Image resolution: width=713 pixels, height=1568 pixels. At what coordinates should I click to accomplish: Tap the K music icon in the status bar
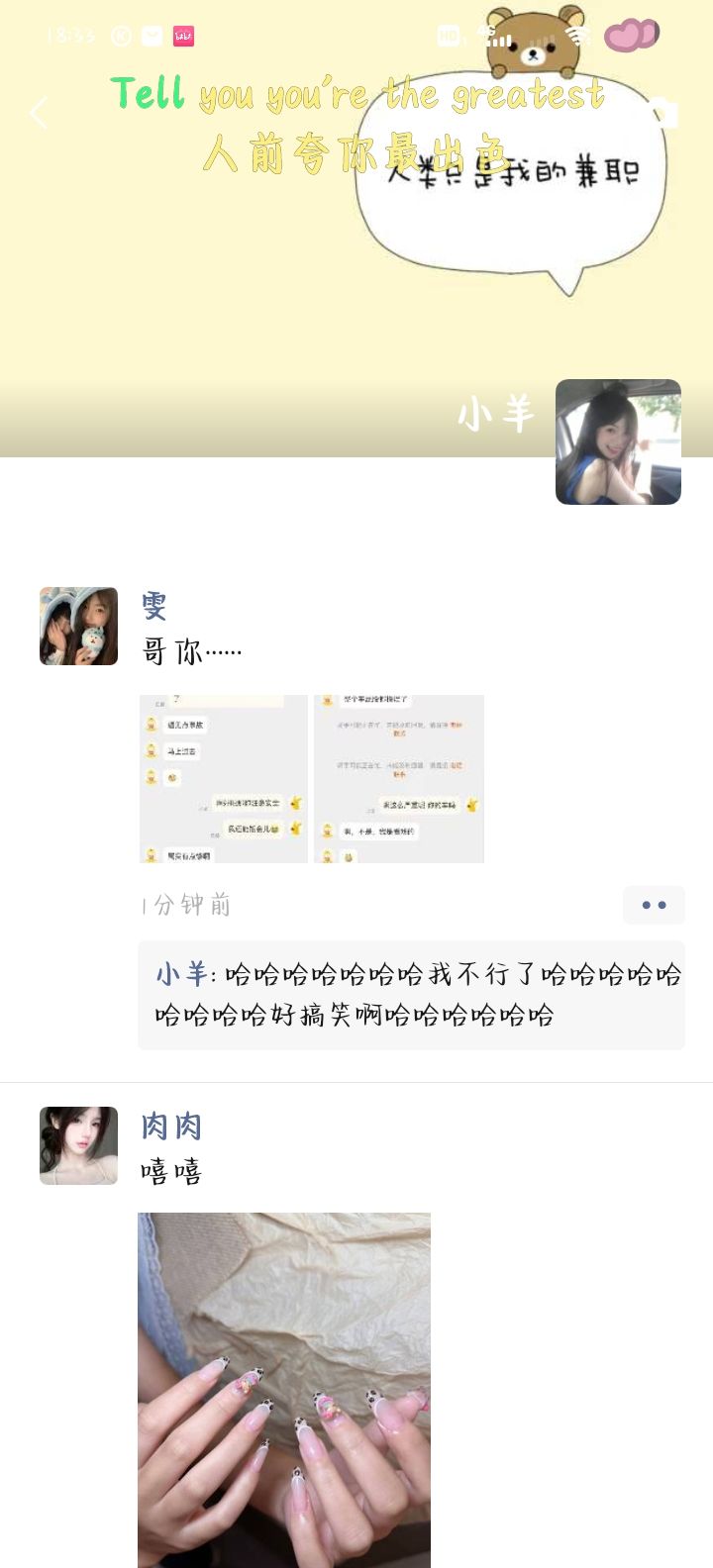tap(121, 33)
